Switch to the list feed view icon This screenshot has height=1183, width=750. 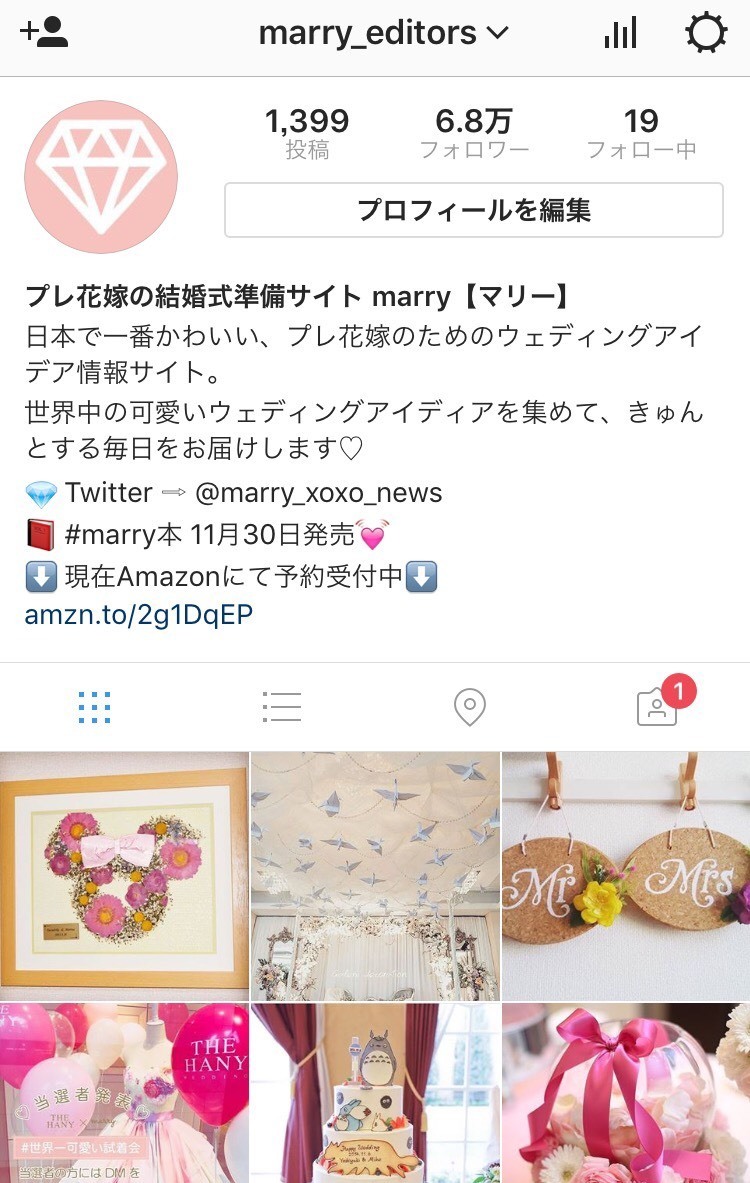281,707
